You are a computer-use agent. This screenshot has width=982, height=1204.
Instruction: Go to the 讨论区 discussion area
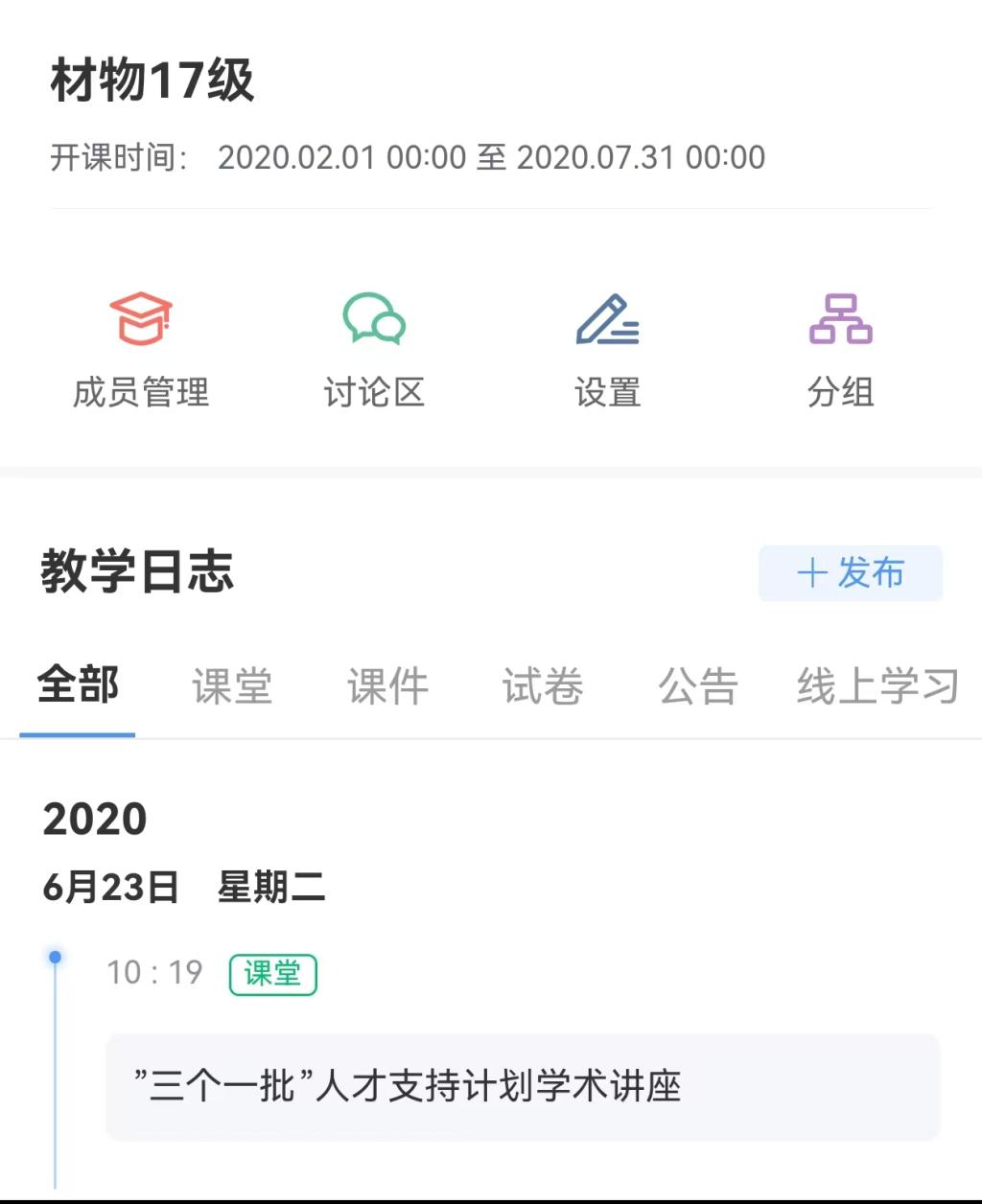(x=374, y=351)
